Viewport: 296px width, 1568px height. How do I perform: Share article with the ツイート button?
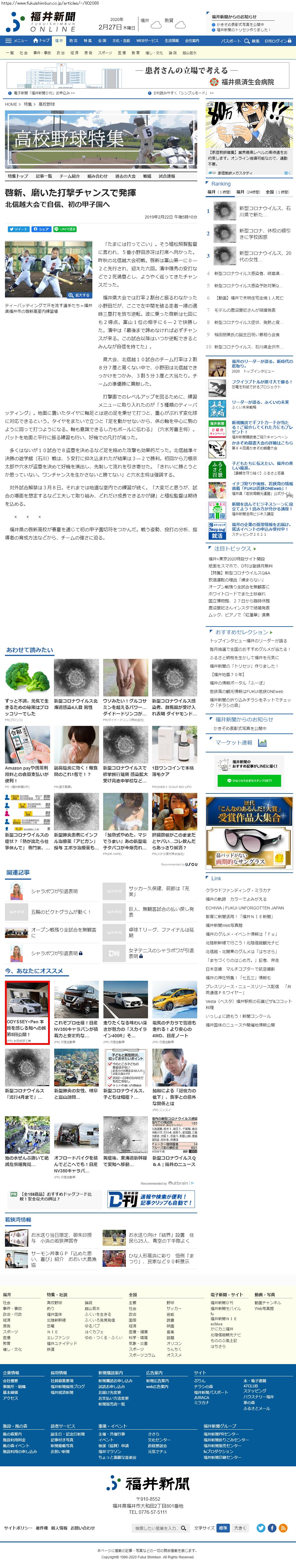click(18, 230)
